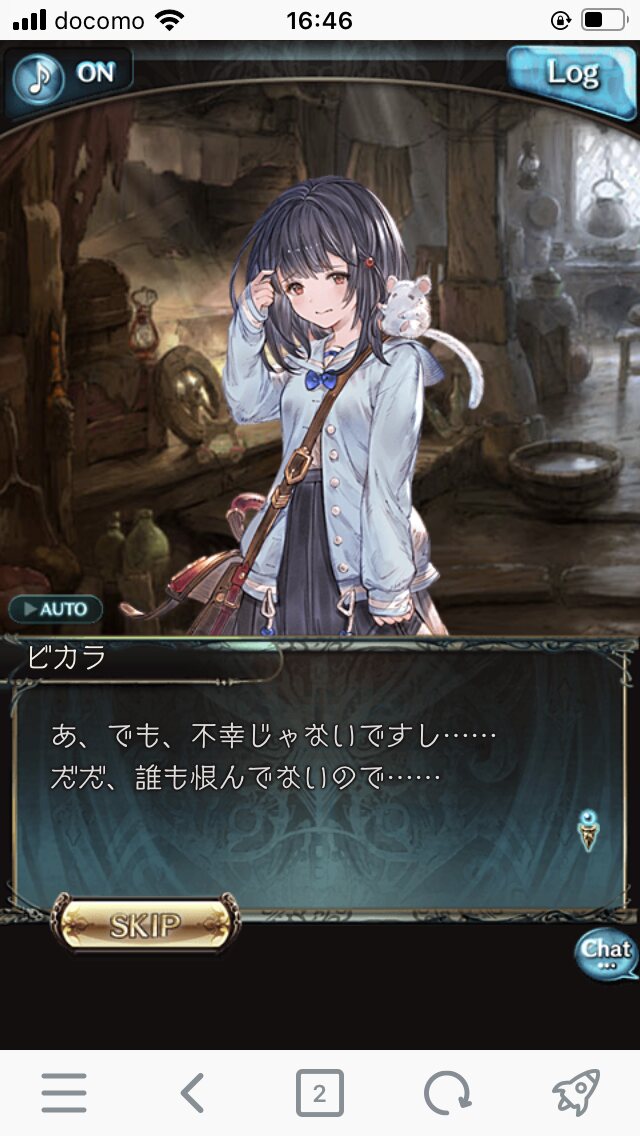The height and width of the screenshot is (1136, 640).
Task: Advance the dialogue text box
Action: pyautogui.click(x=320, y=780)
